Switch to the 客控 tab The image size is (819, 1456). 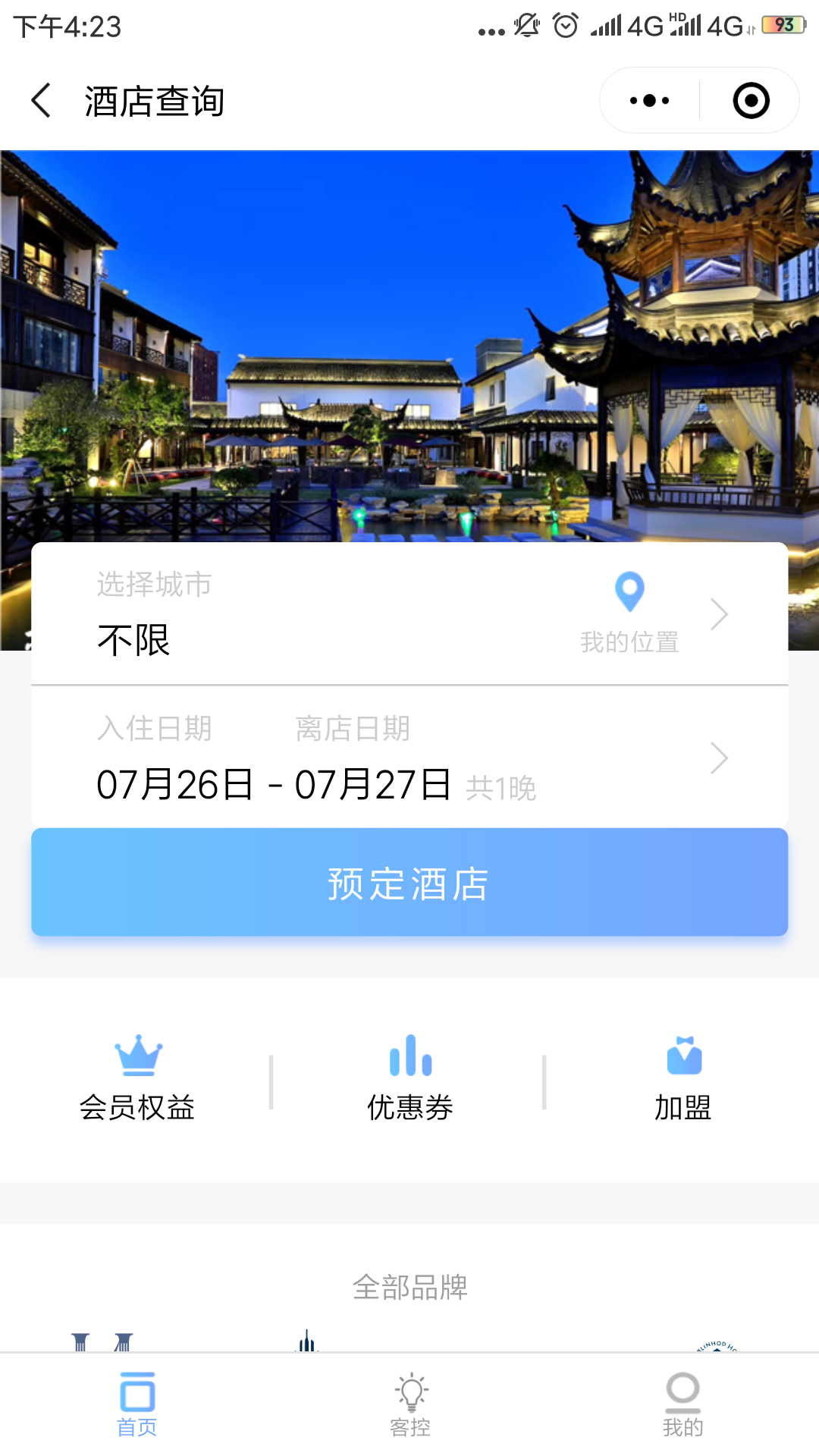coord(410,1404)
